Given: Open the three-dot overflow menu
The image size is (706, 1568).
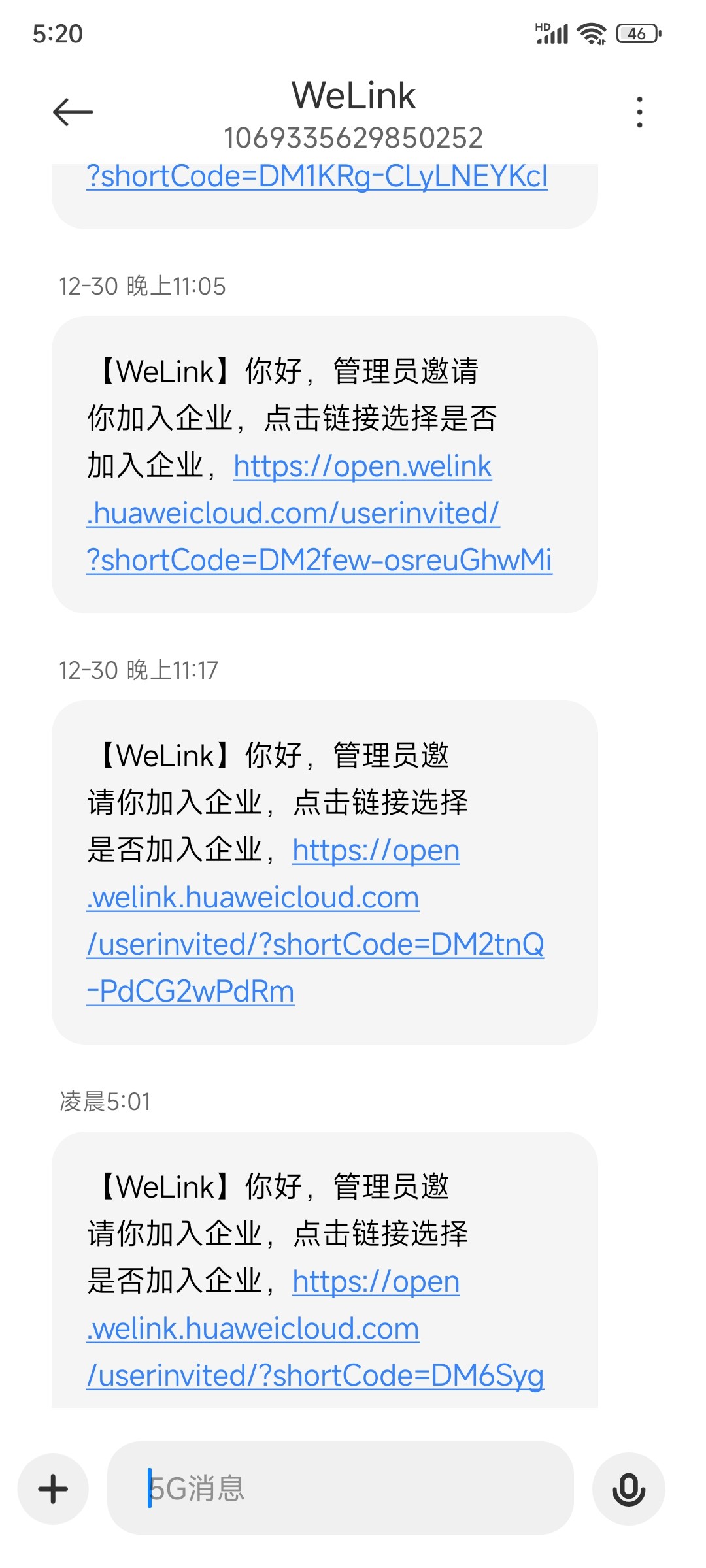Looking at the screenshot, I should pos(639,112).
